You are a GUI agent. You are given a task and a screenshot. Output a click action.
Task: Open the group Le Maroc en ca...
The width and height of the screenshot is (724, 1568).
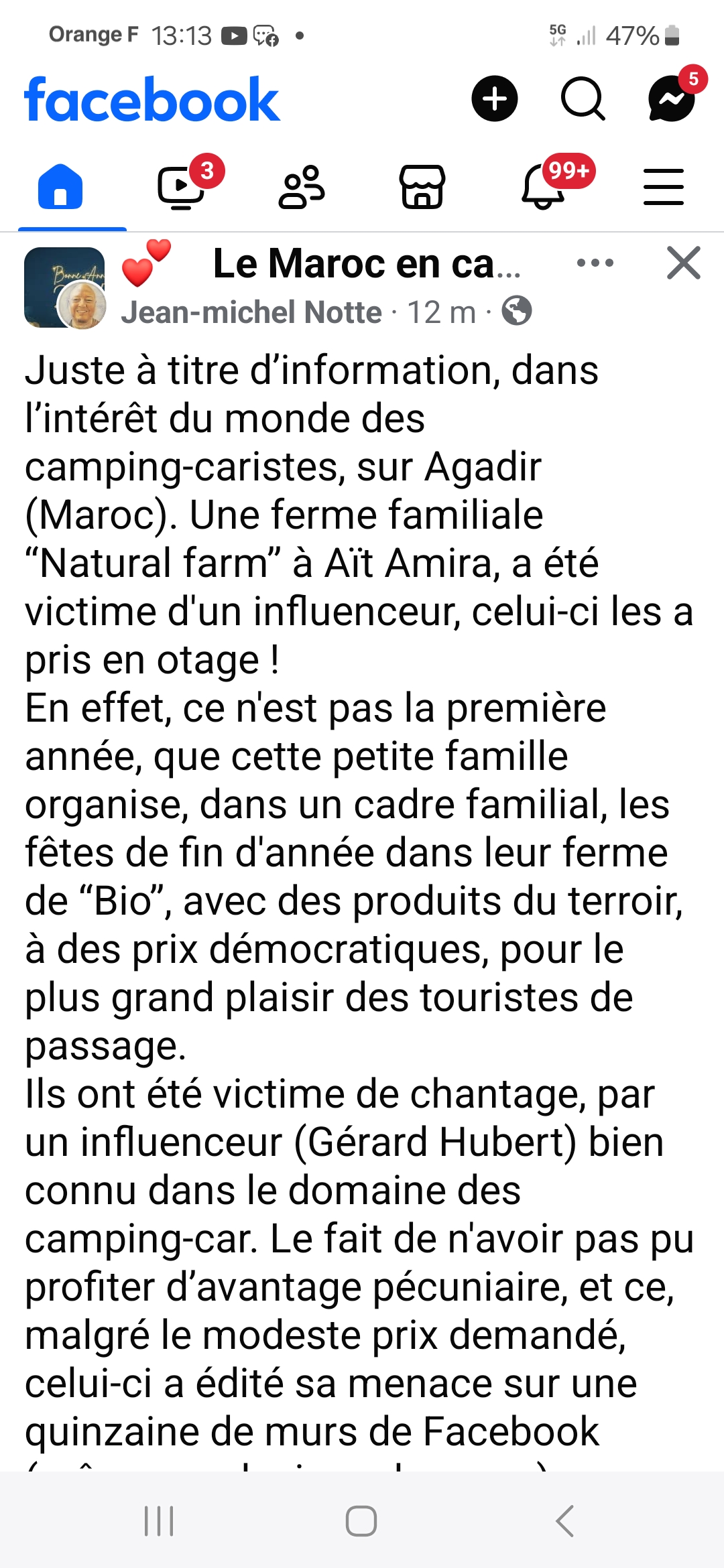click(x=367, y=263)
